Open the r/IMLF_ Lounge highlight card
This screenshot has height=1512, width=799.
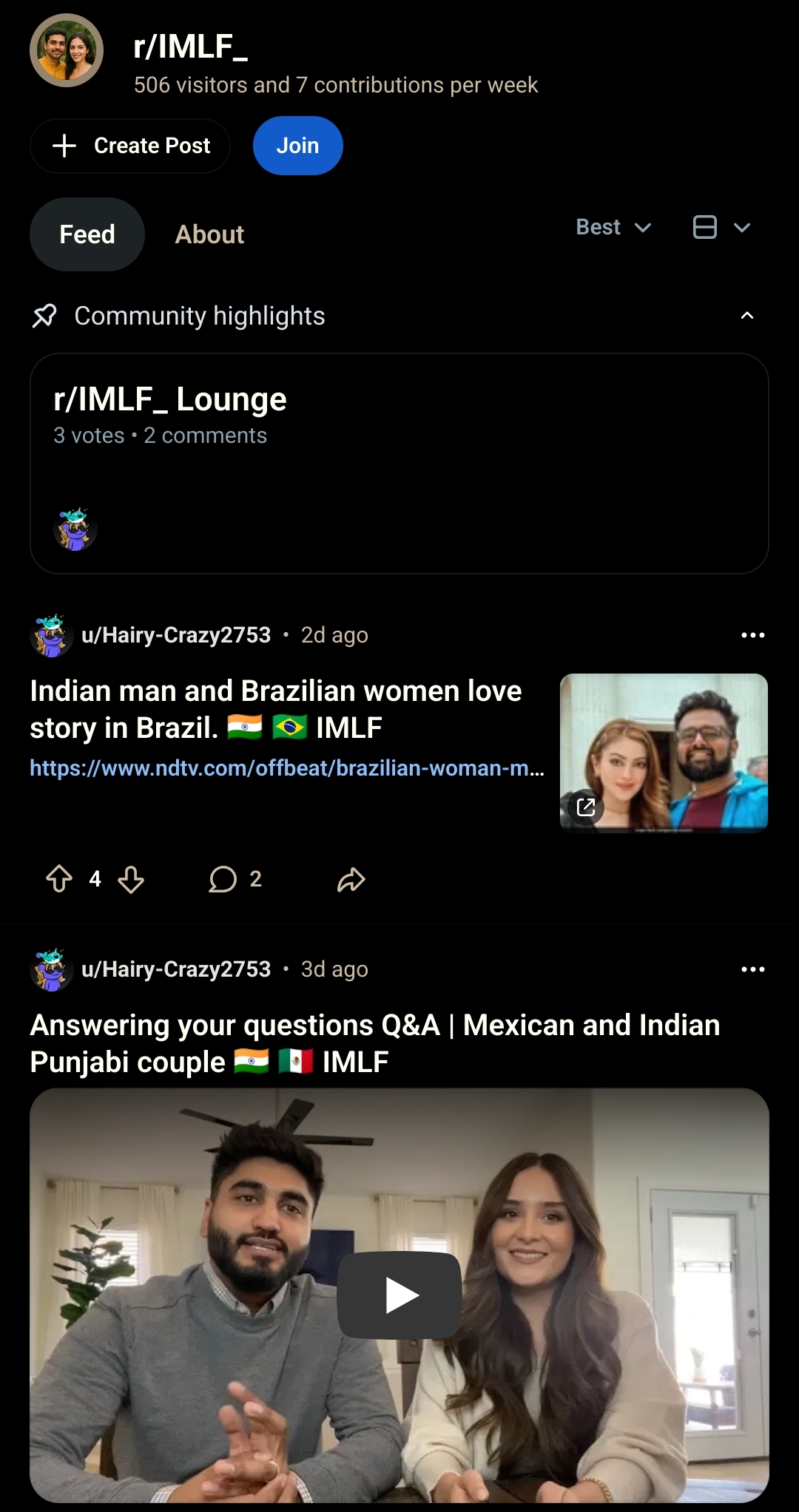(399, 463)
